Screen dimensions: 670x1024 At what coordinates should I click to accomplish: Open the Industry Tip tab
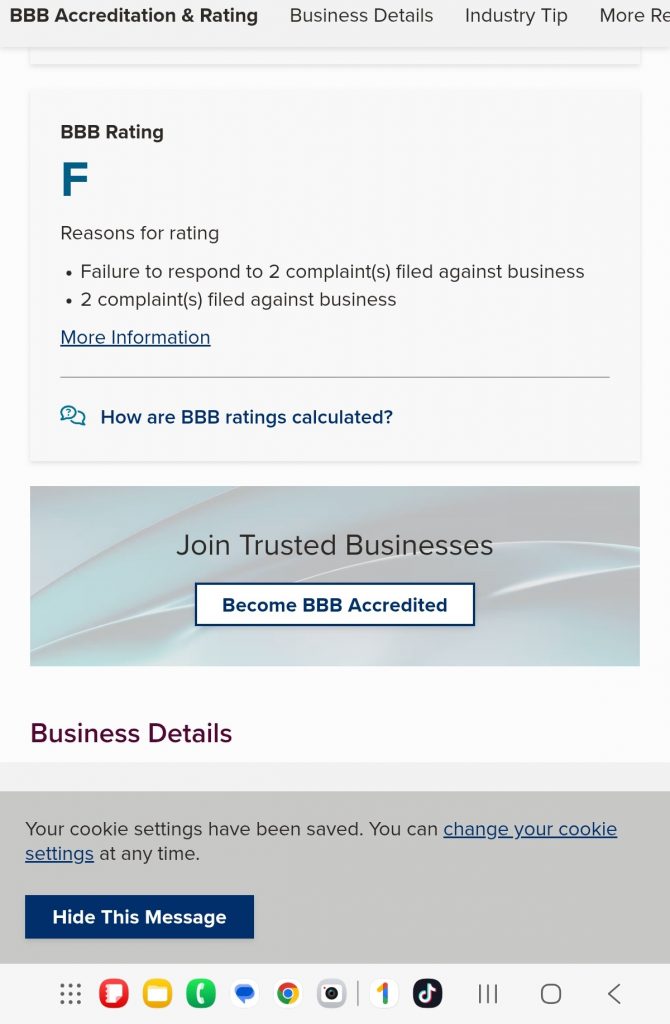pyautogui.click(x=516, y=16)
